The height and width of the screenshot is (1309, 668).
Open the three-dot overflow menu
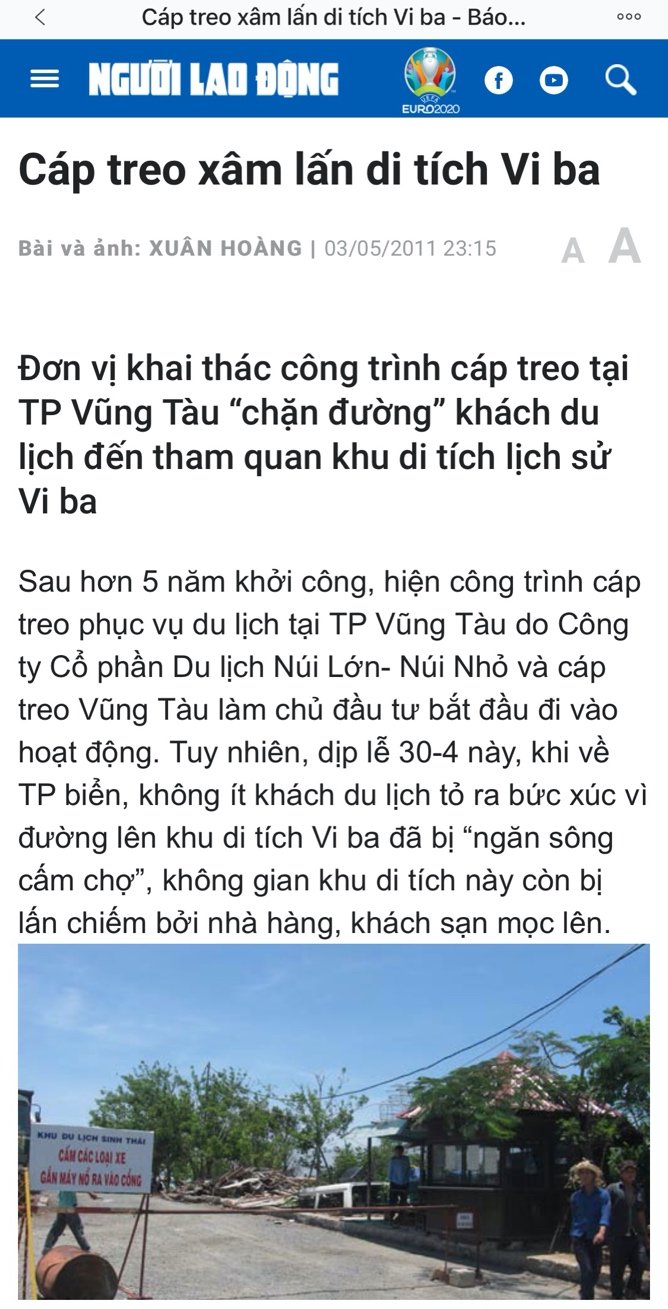point(629,17)
